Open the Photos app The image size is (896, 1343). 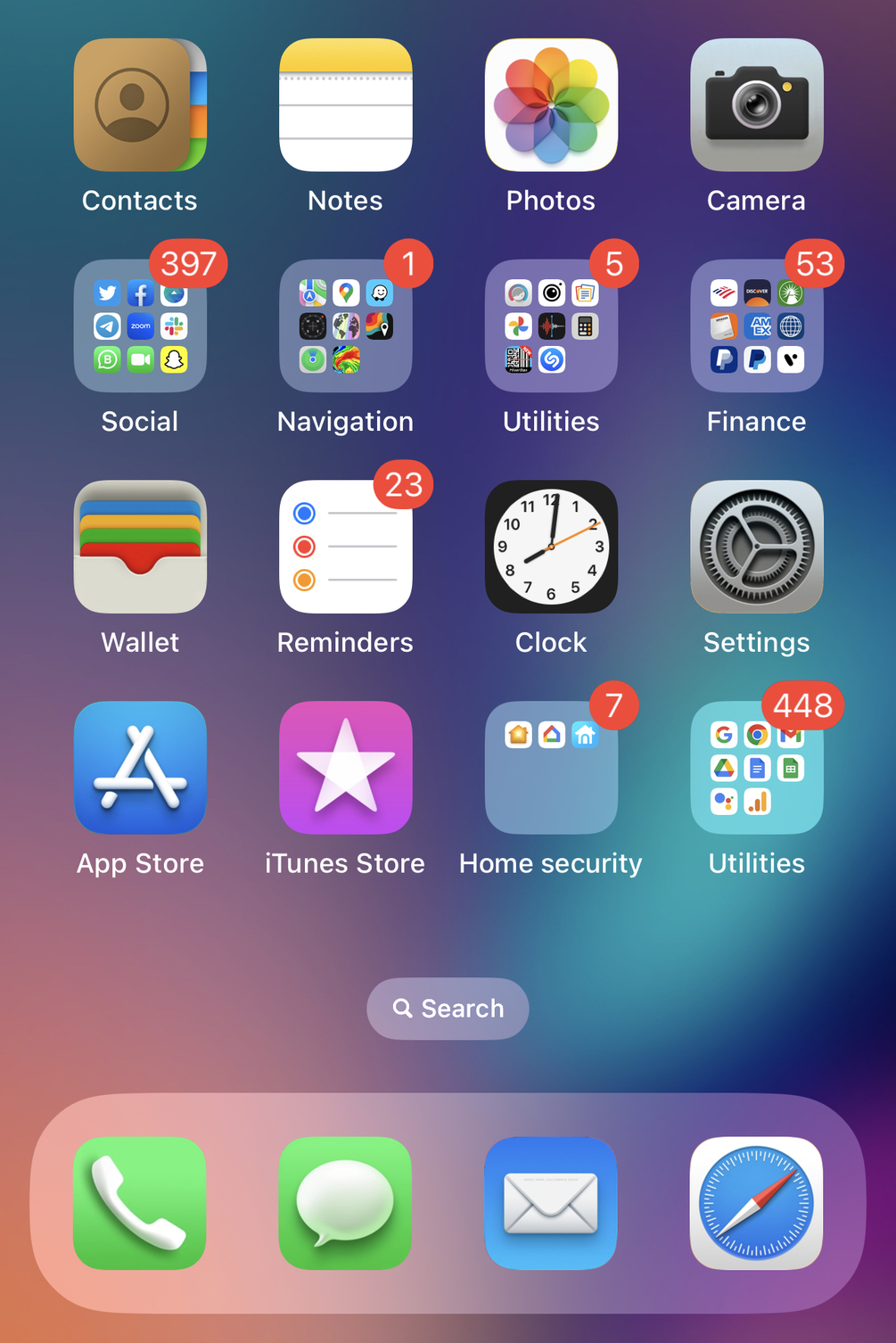[551, 105]
